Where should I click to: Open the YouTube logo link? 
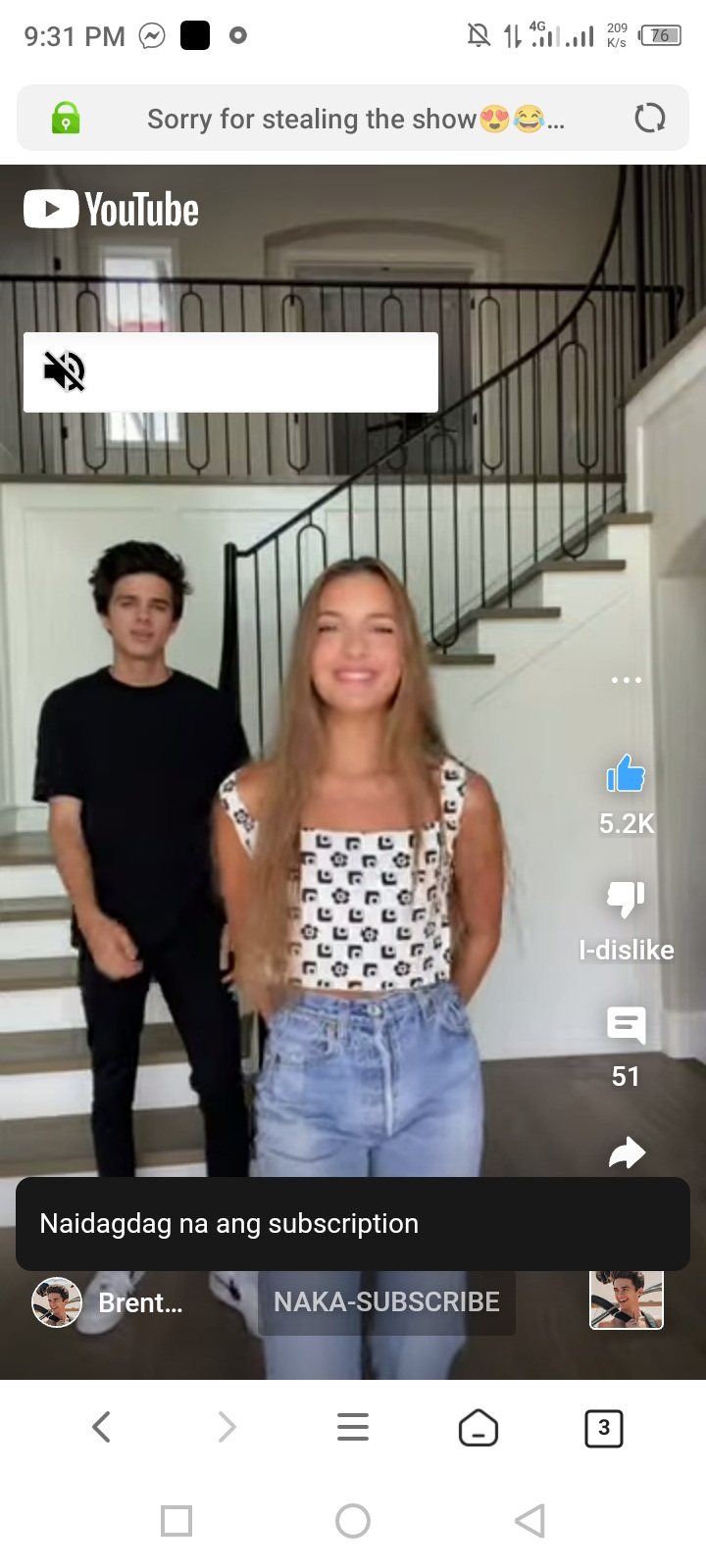point(111,210)
